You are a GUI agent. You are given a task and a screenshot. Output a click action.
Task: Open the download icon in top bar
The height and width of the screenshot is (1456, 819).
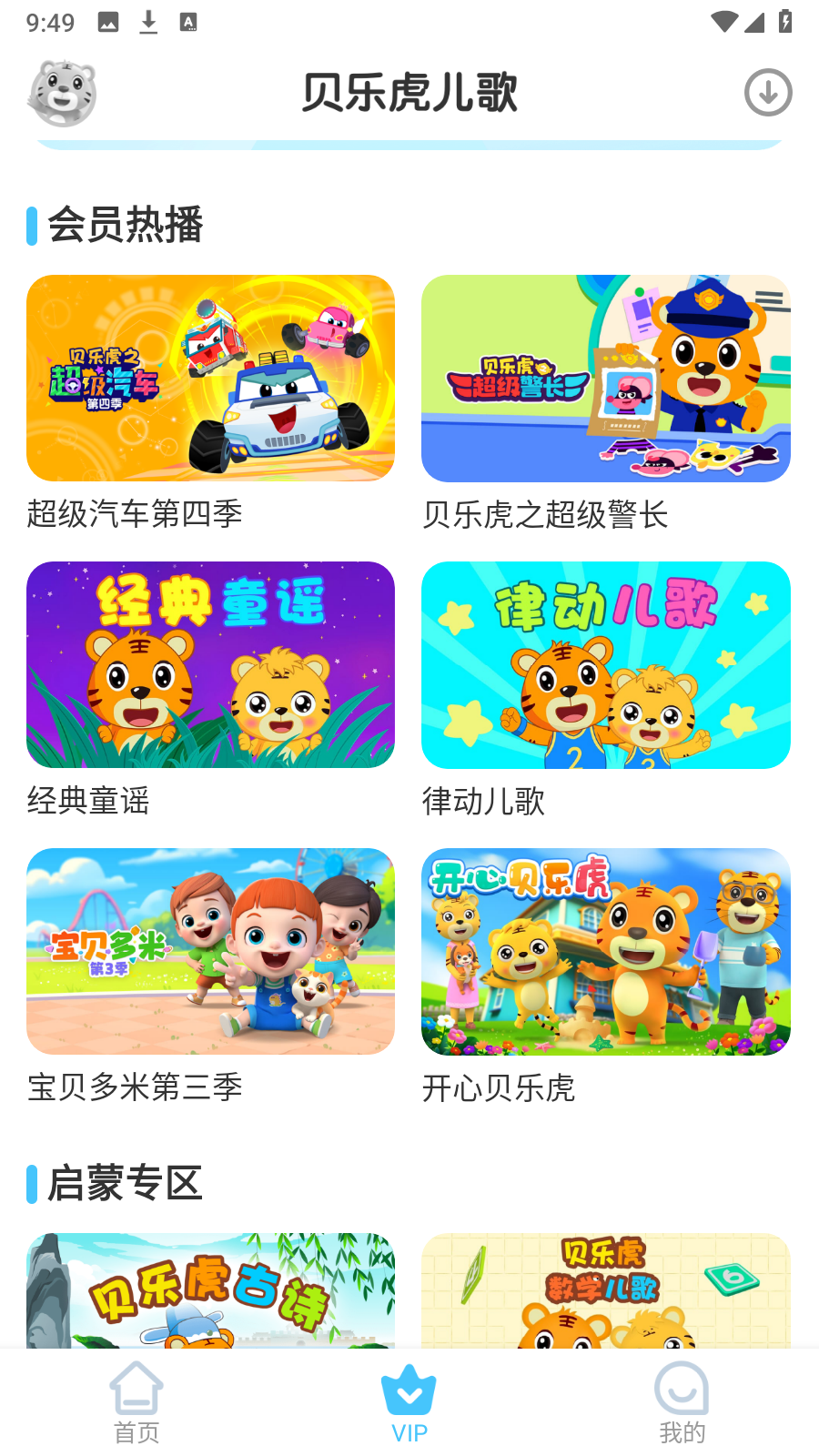coord(768,93)
